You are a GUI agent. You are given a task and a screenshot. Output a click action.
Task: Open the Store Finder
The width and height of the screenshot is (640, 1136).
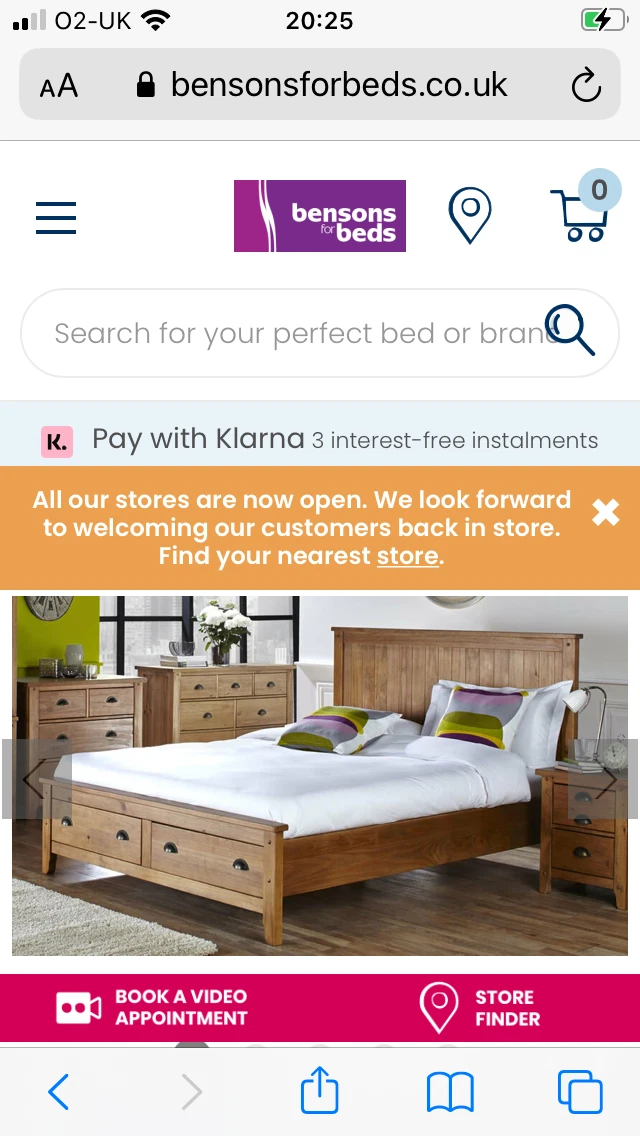(x=480, y=1007)
